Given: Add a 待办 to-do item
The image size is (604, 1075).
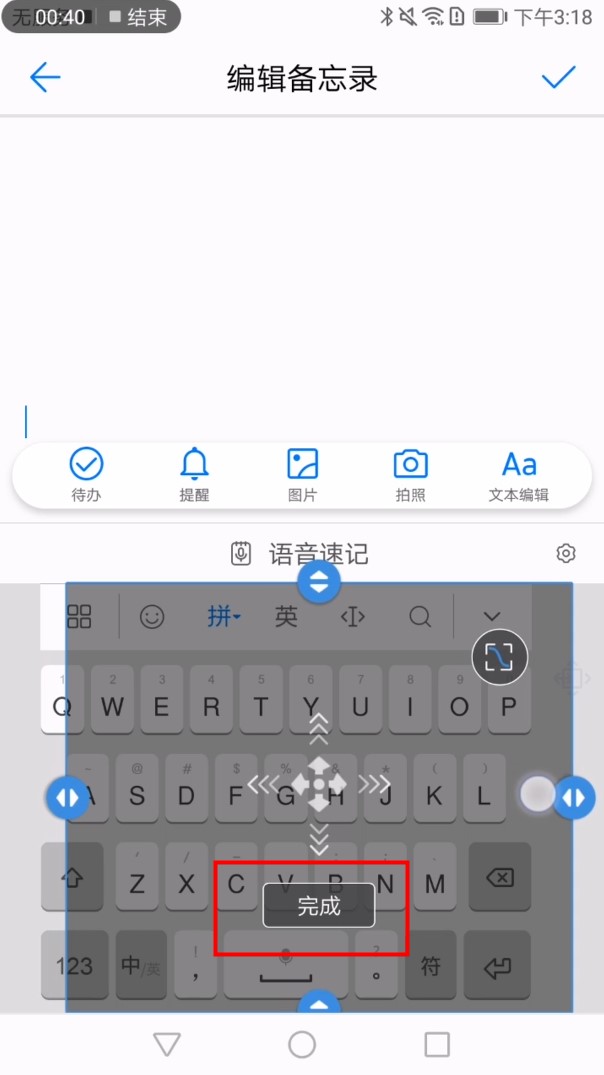Looking at the screenshot, I should pos(87,475).
